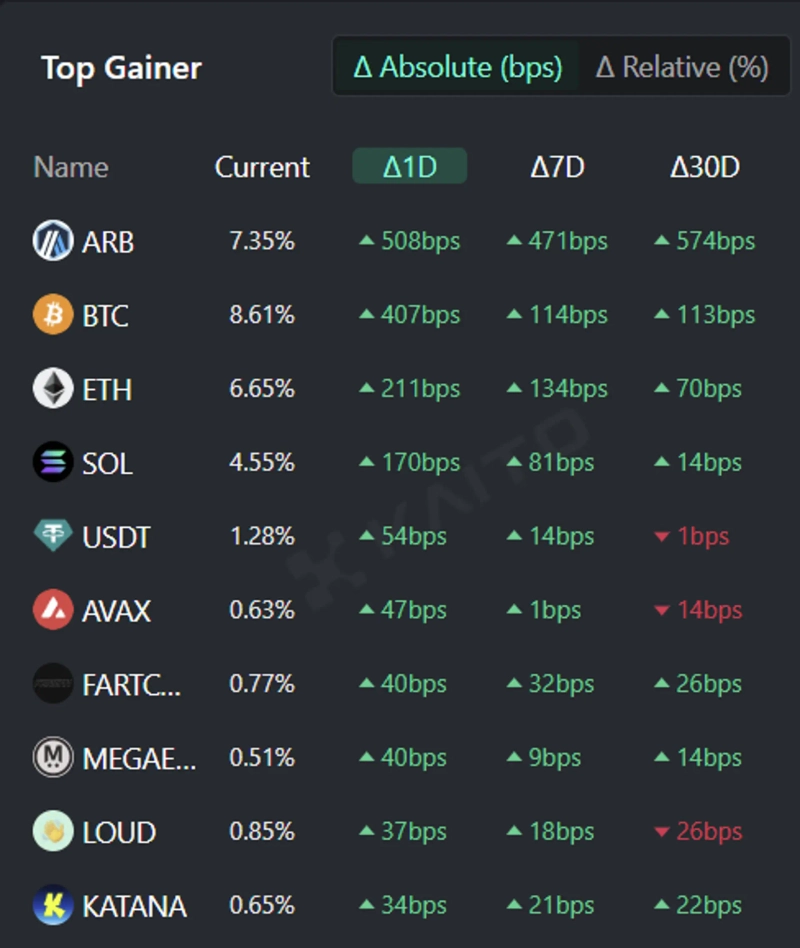Viewport: 800px width, 948px height.
Task: Sort by the Δ30D column
Action: pyautogui.click(x=704, y=167)
